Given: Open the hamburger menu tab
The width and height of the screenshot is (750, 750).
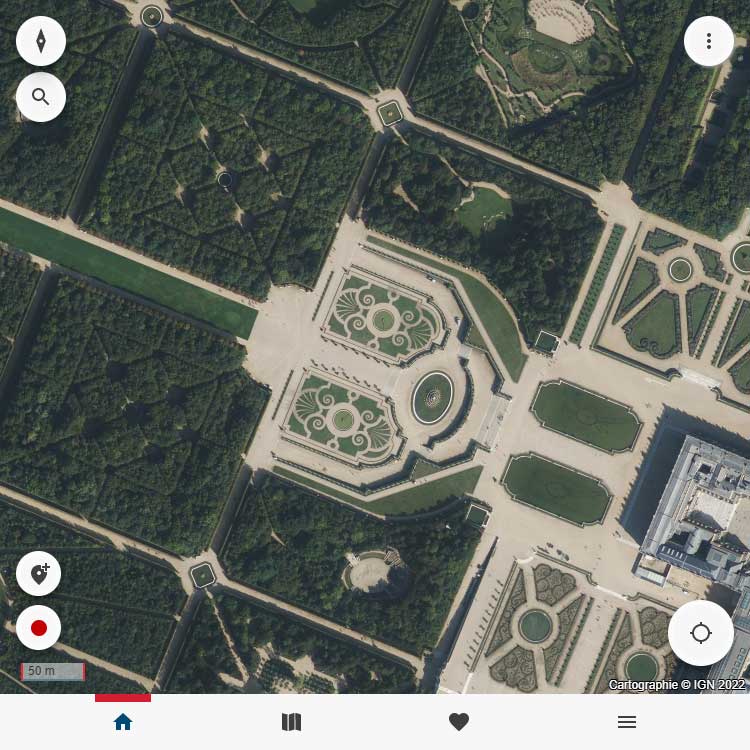Looking at the screenshot, I should click(x=627, y=722).
